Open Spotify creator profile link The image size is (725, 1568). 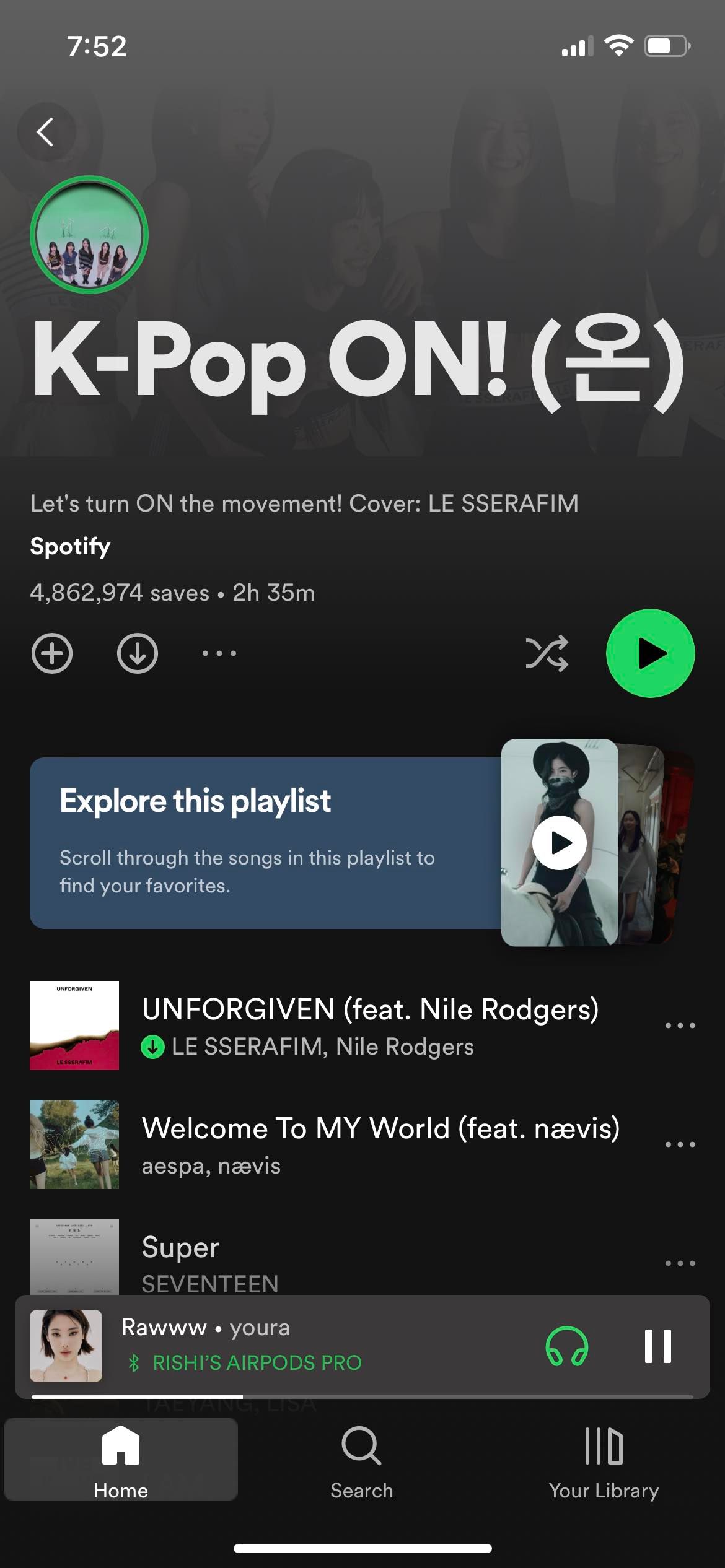pyautogui.click(x=70, y=546)
